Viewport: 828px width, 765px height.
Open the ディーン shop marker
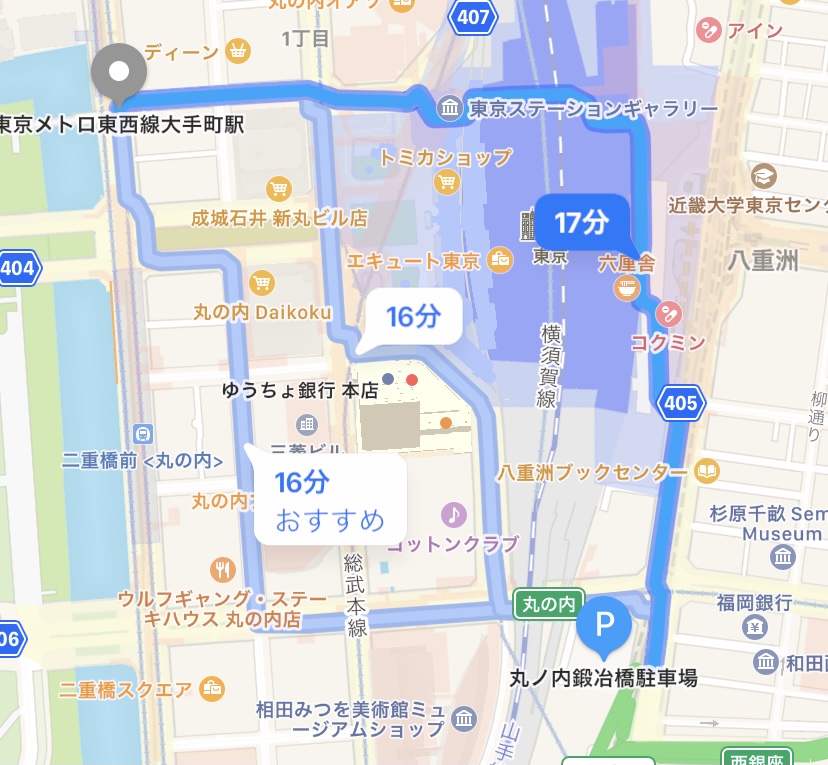click(x=238, y=49)
